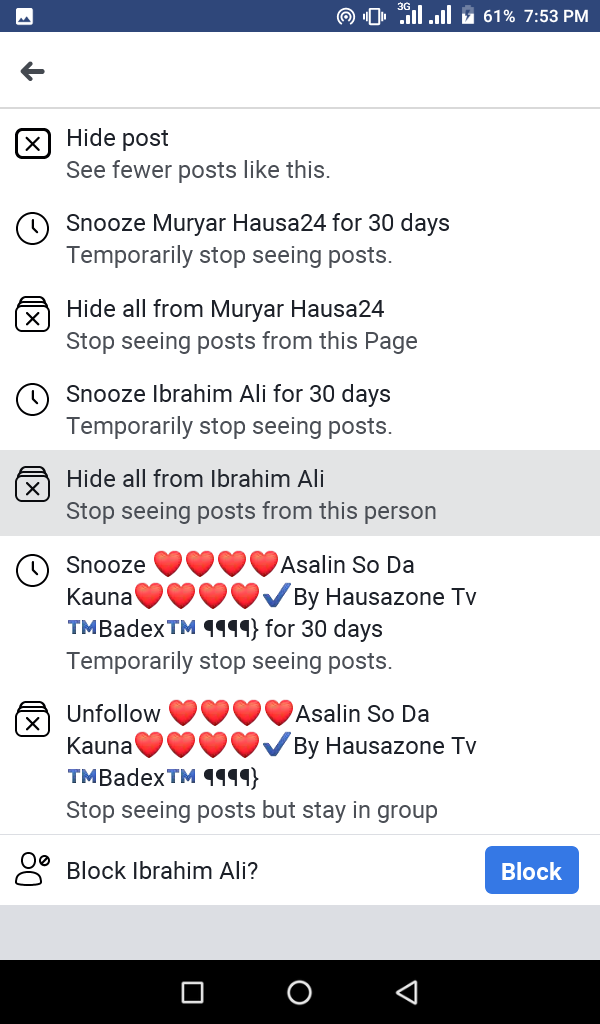Viewport: 600px width, 1024px height.
Task: Open recent apps from navigation bar
Action: [192, 993]
